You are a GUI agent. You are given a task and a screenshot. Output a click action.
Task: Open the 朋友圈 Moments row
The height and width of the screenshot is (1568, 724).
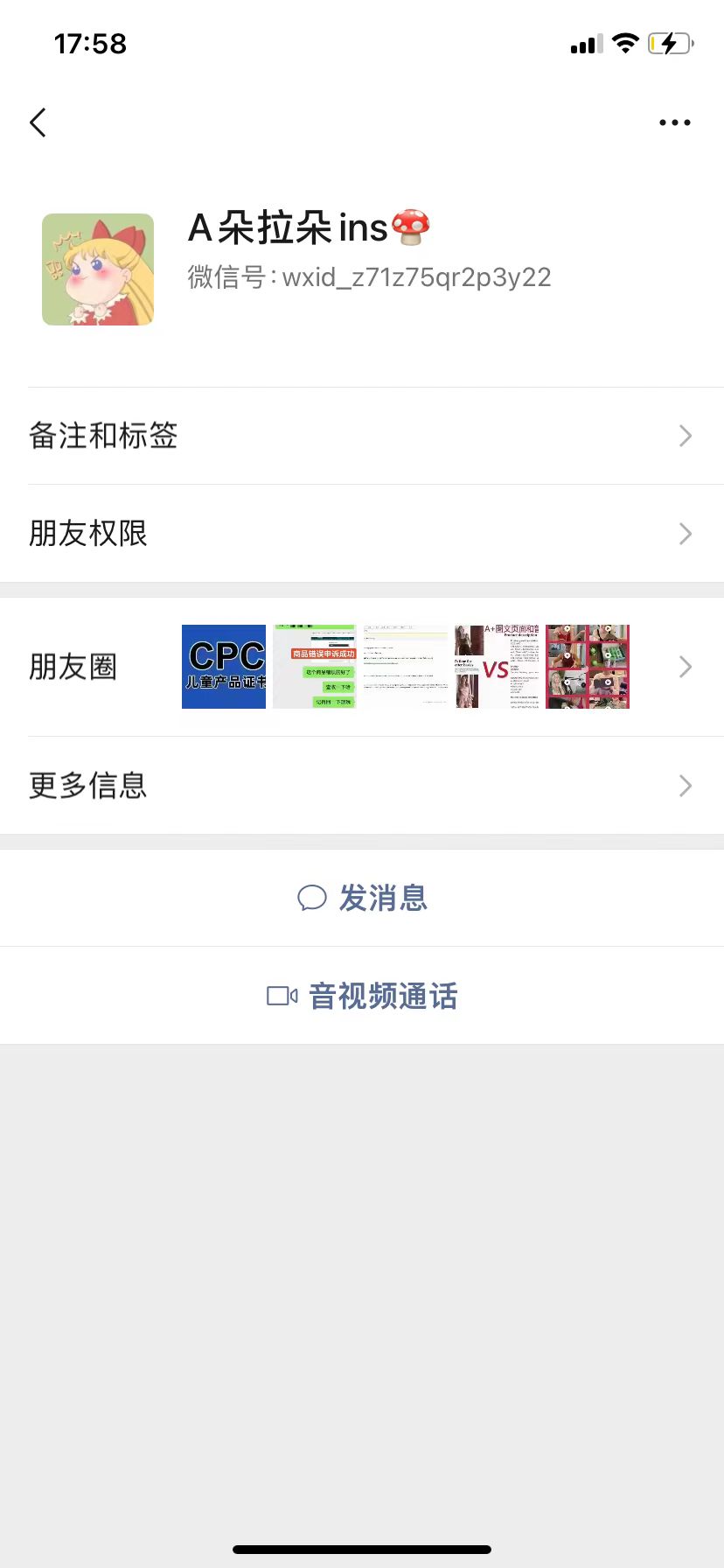coord(362,667)
